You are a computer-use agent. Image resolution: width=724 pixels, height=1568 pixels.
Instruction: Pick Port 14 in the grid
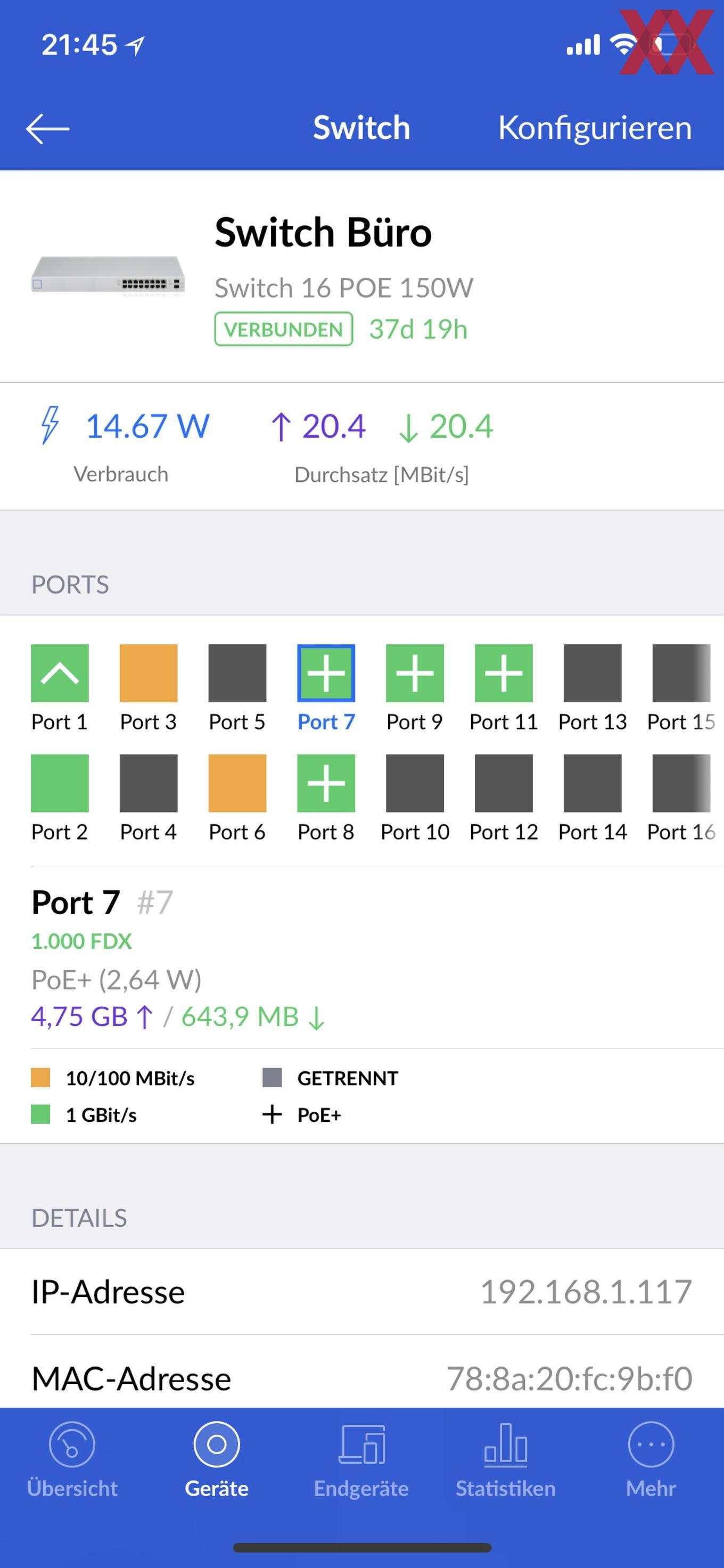[593, 783]
